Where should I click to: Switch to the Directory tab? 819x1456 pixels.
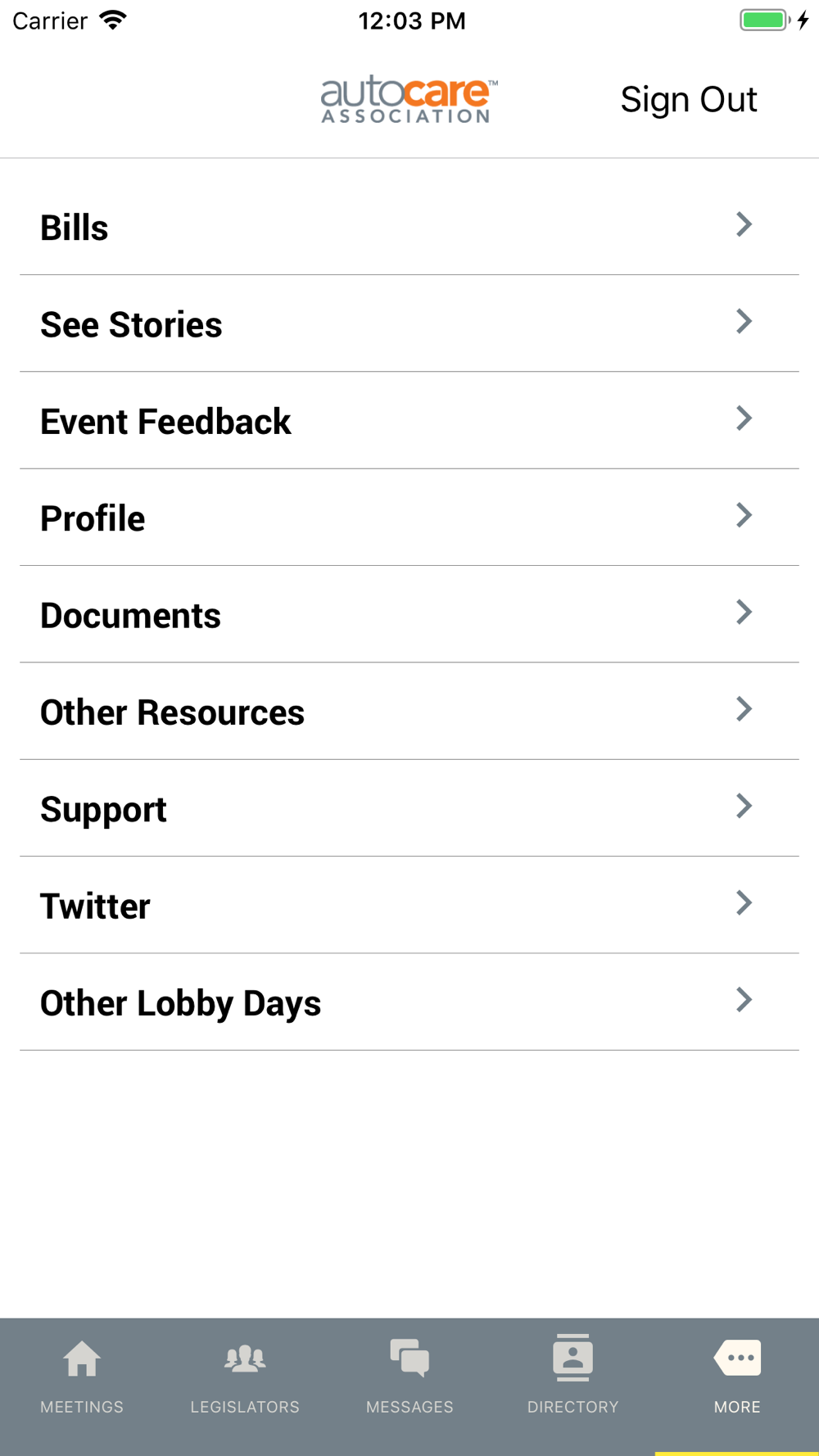pyautogui.click(x=573, y=1376)
